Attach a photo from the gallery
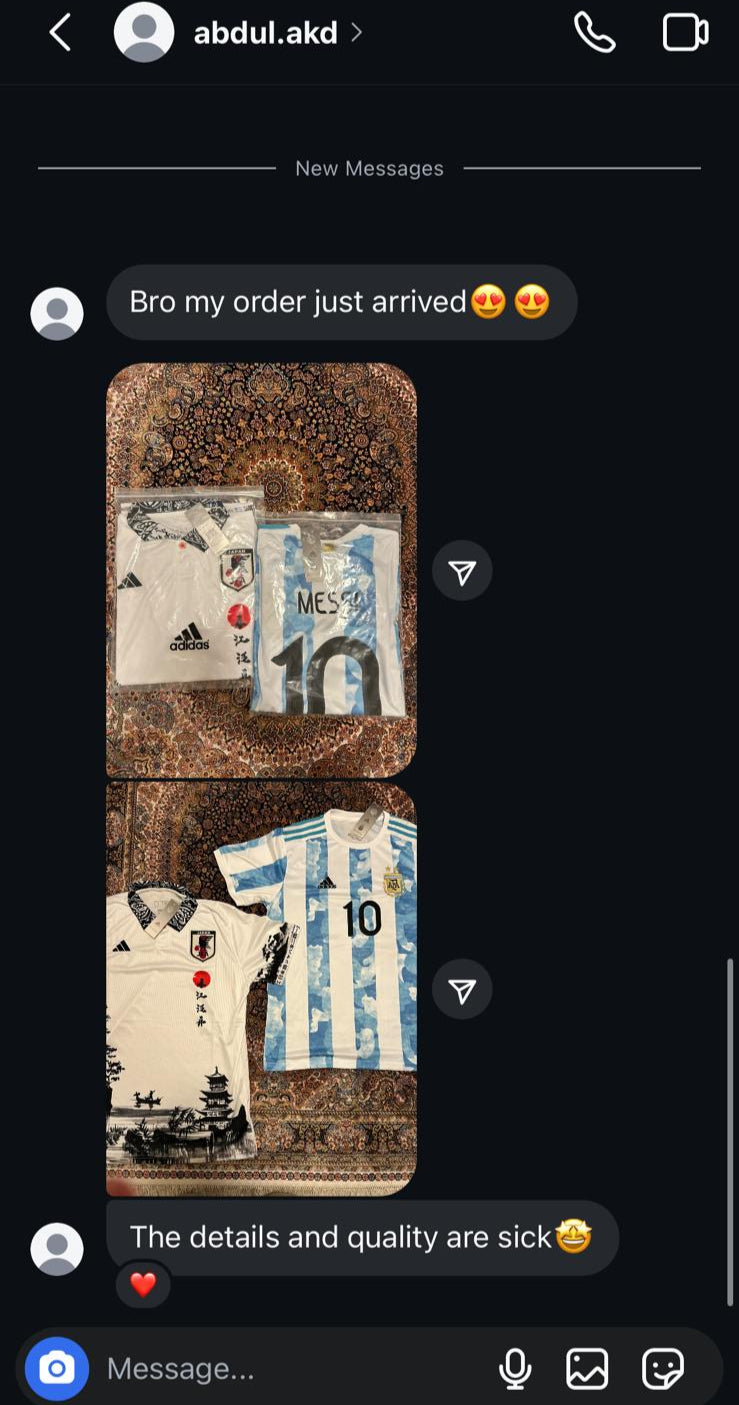Screen dimensions: 739x1405 (x=587, y=1369)
